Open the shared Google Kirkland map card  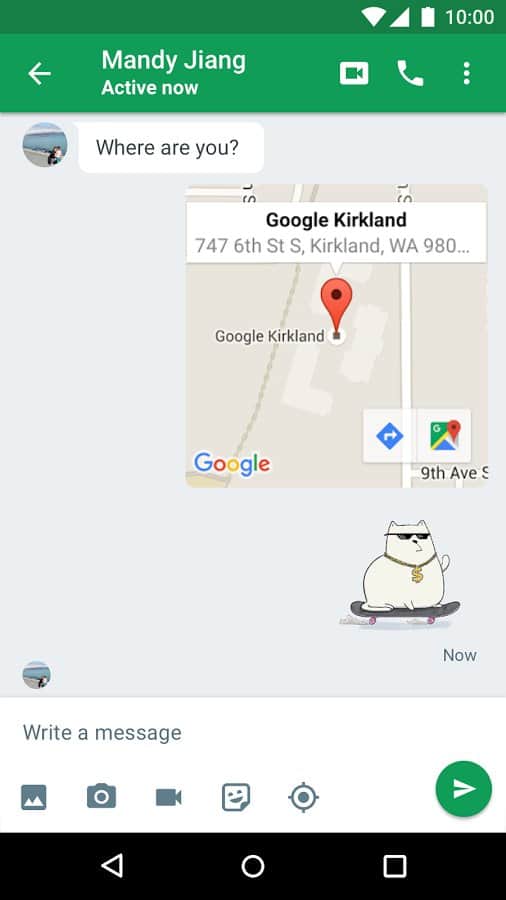coord(337,336)
